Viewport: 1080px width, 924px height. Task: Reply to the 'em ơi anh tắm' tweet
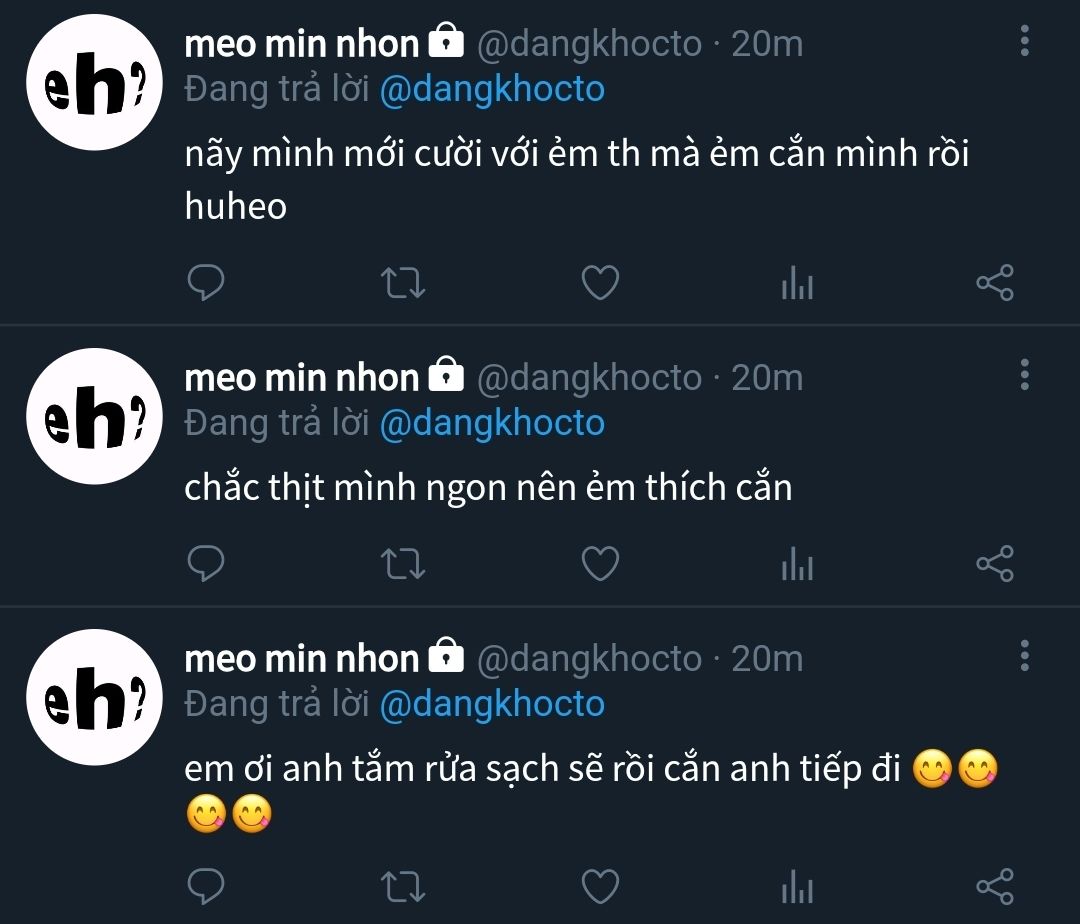point(205,886)
